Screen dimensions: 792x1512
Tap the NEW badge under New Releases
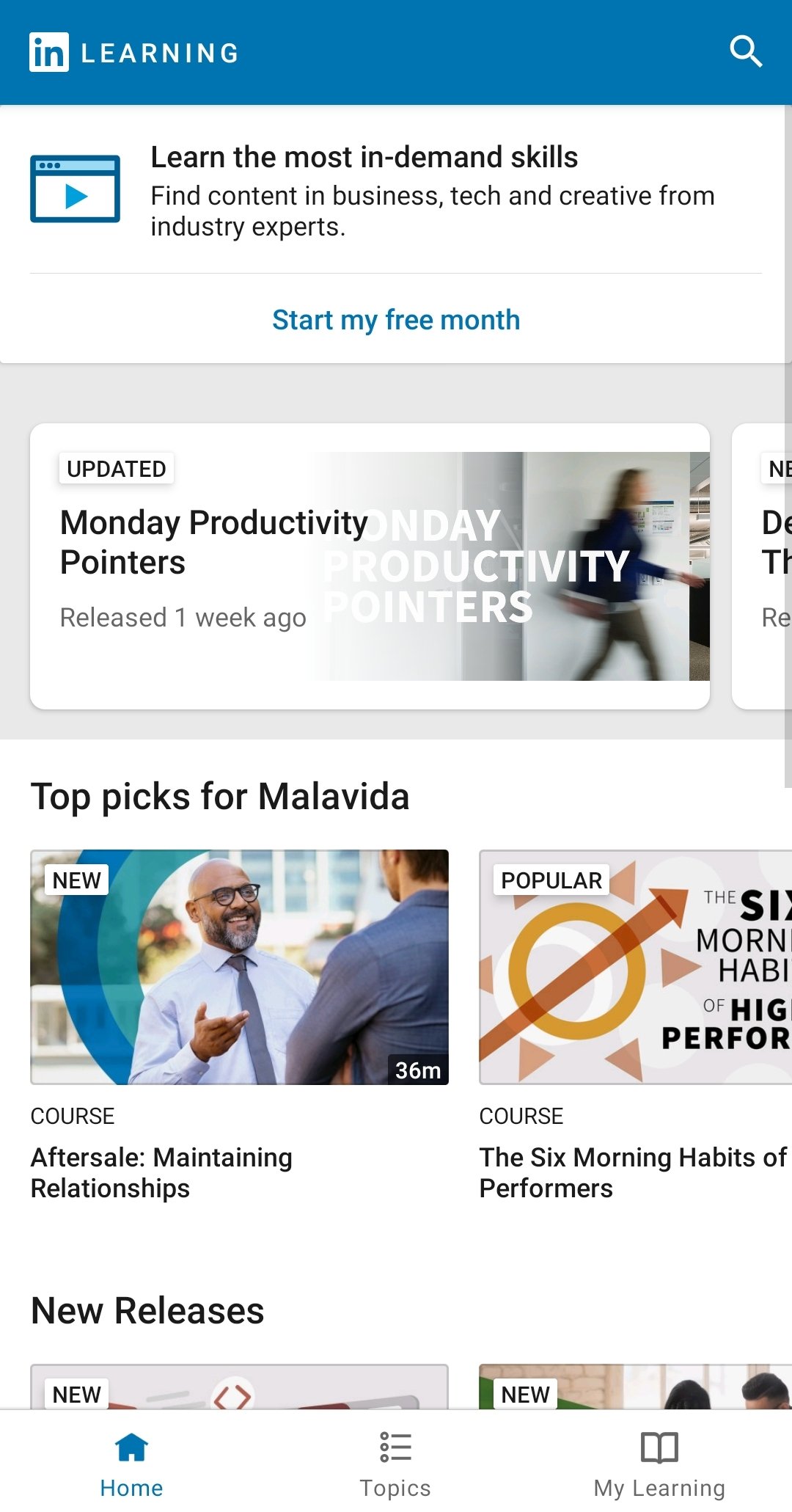76,1392
